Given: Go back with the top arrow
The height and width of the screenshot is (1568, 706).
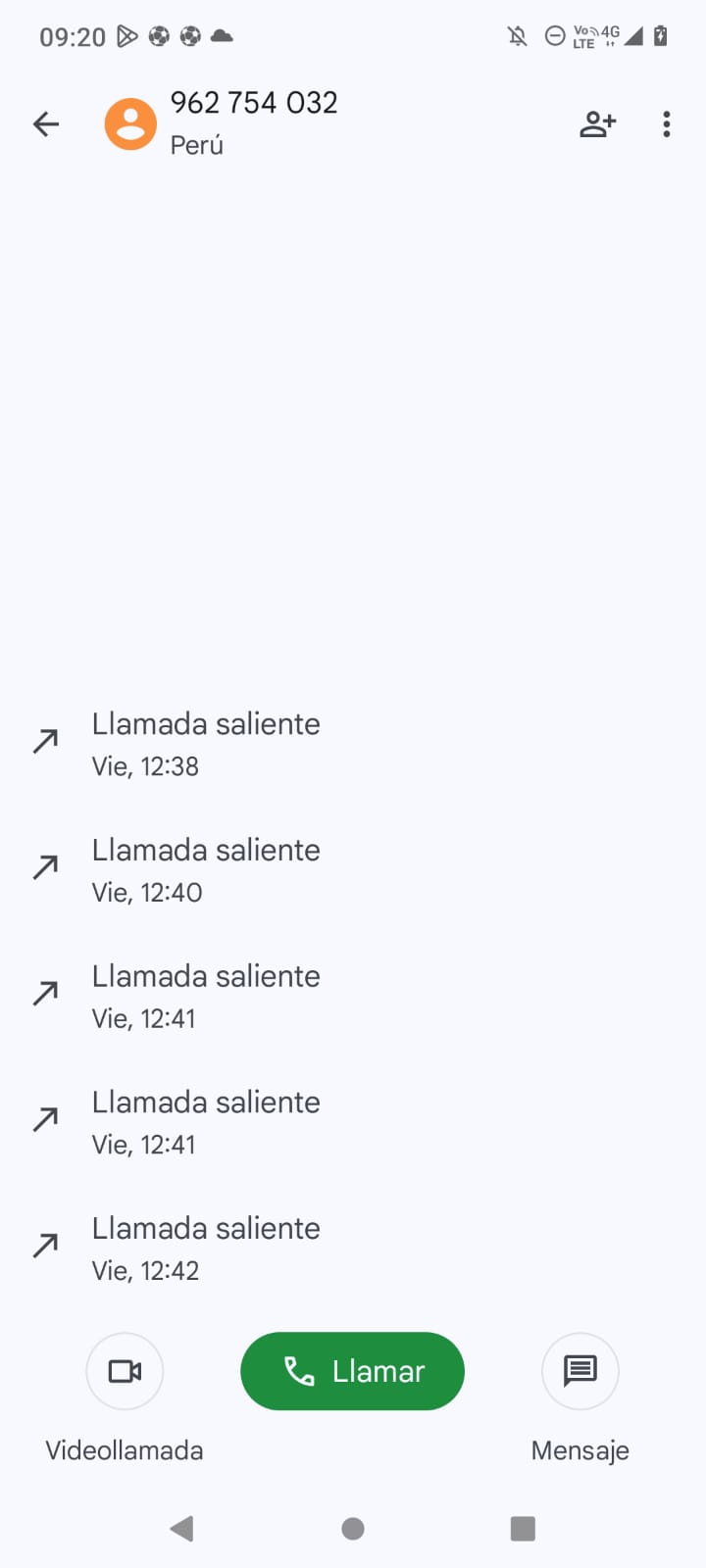Looking at the screenshot, I should (x=46, y=124).
